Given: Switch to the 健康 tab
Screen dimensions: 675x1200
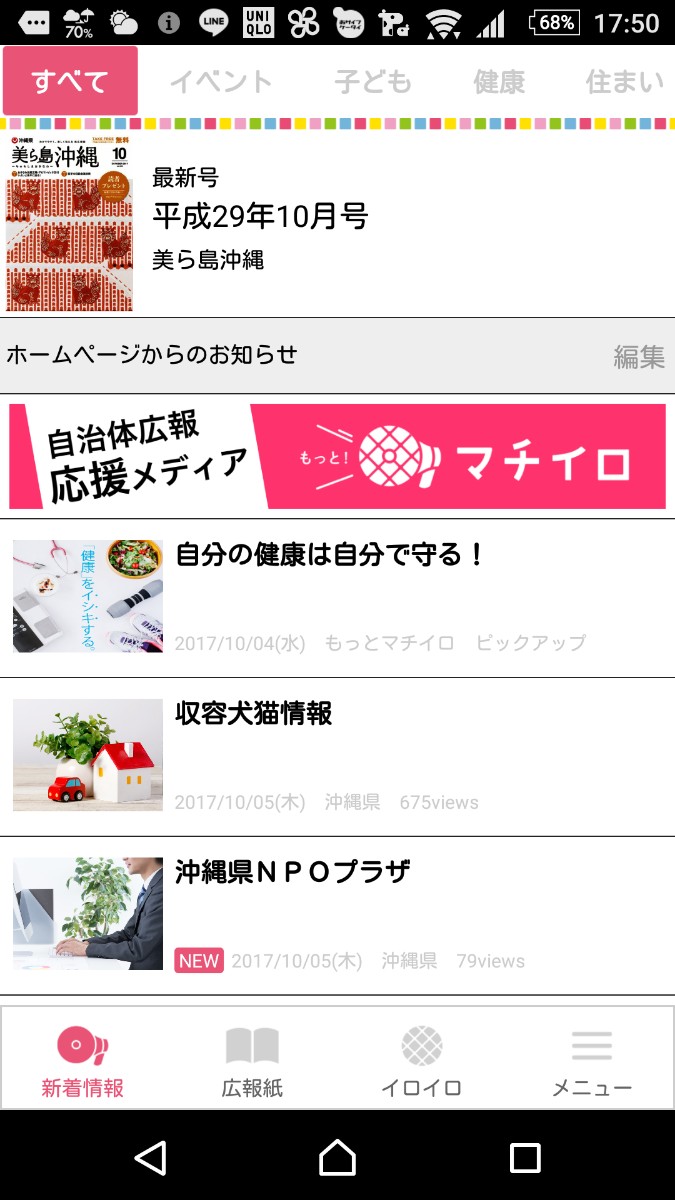Looking at the screenshot, I should point(499,82).
